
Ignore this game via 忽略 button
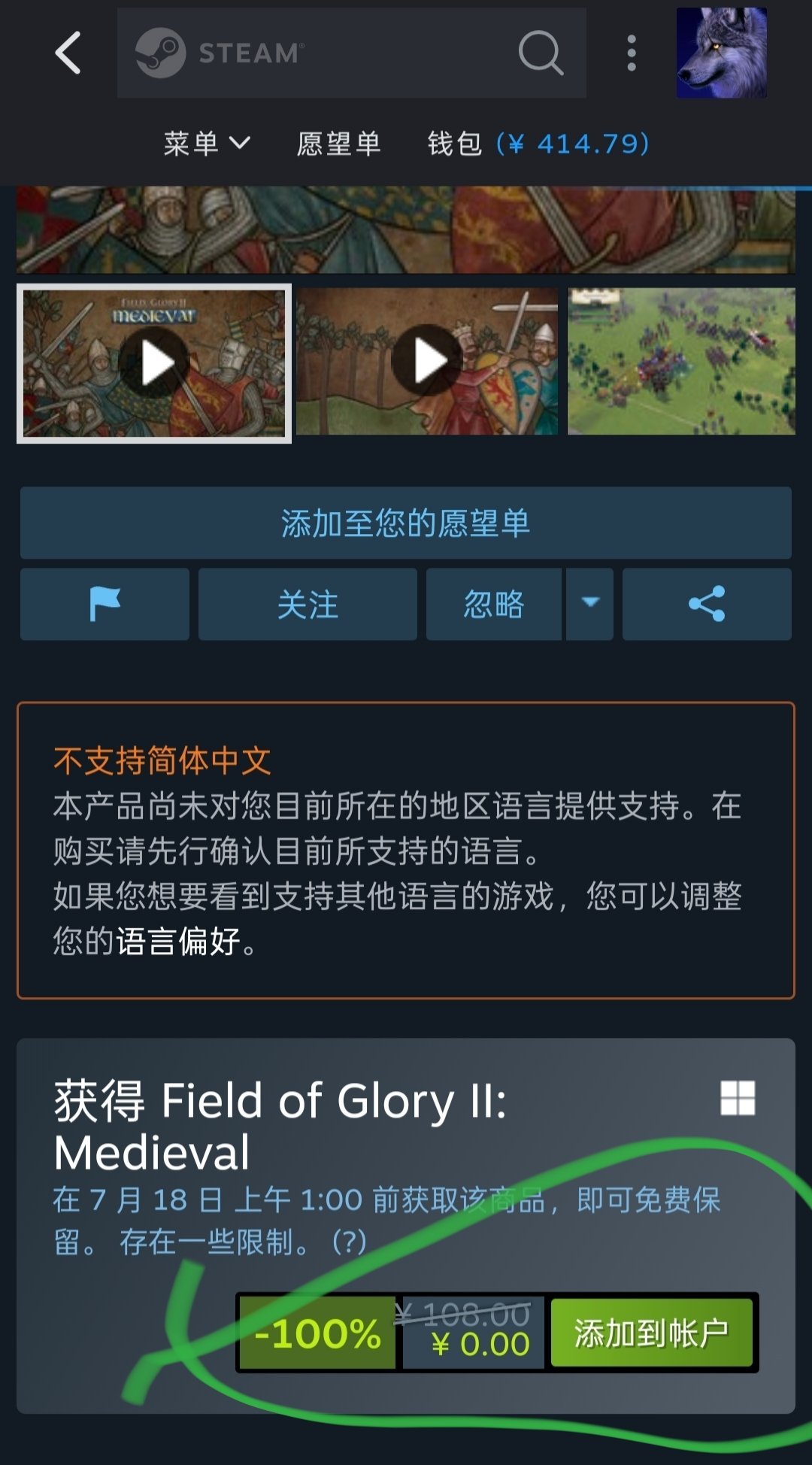[493, 604]
